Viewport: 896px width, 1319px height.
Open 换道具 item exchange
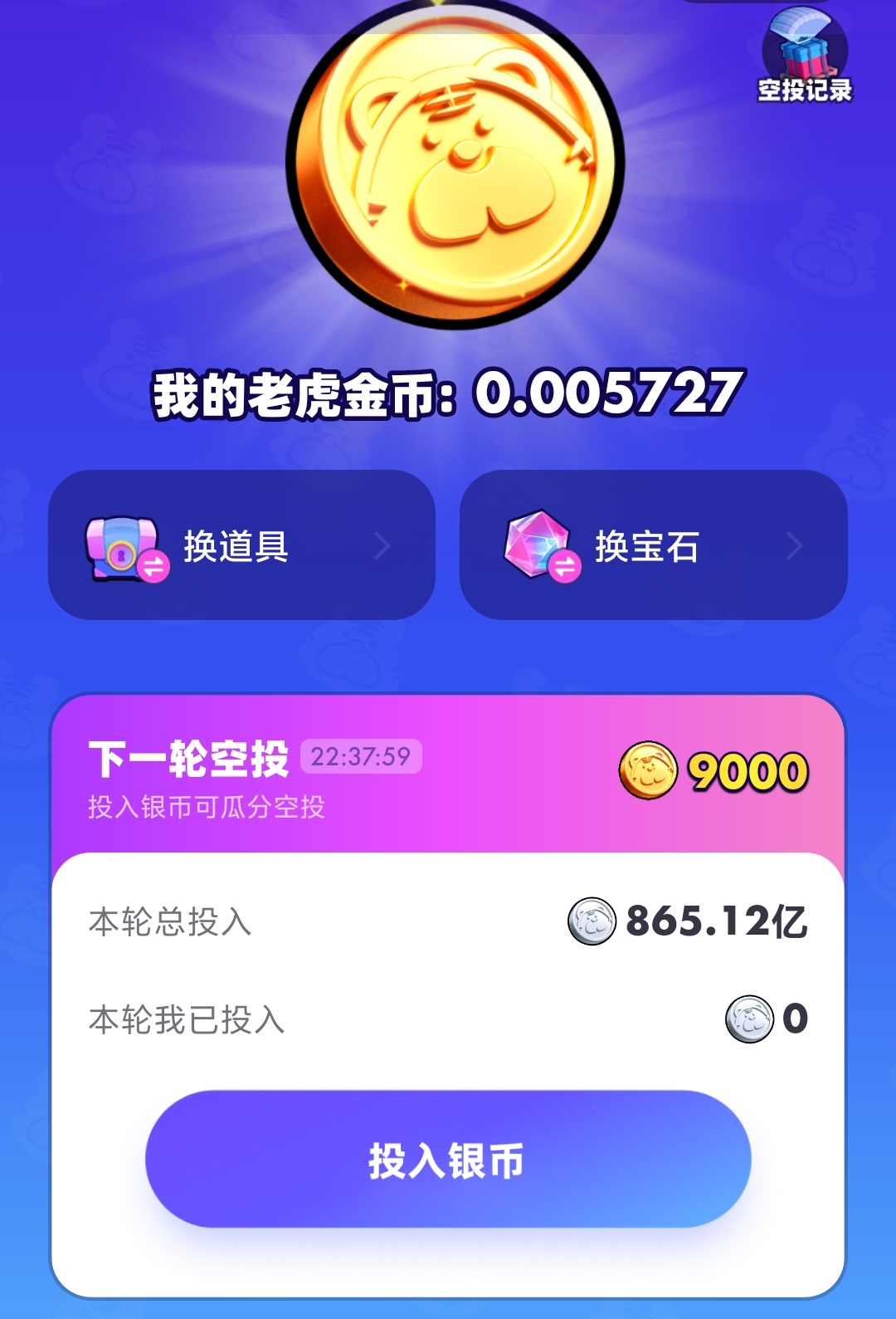click(241, 545)
